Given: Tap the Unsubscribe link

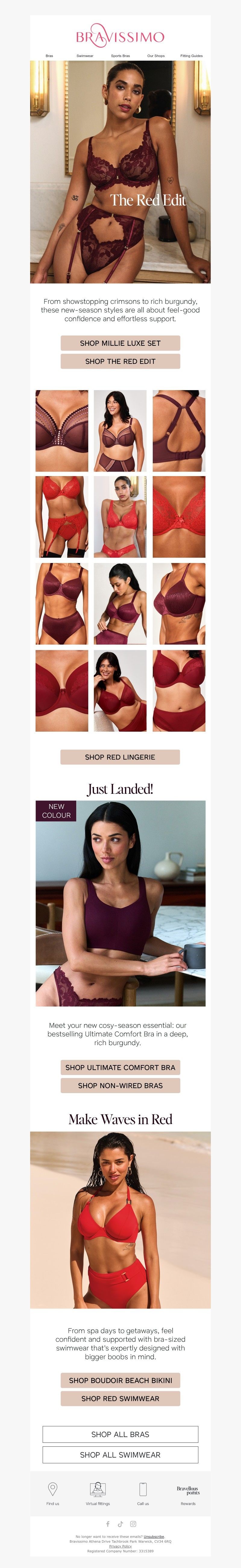Looking at the screenshot, I should pyautogui.click(x=154, y=1537).
